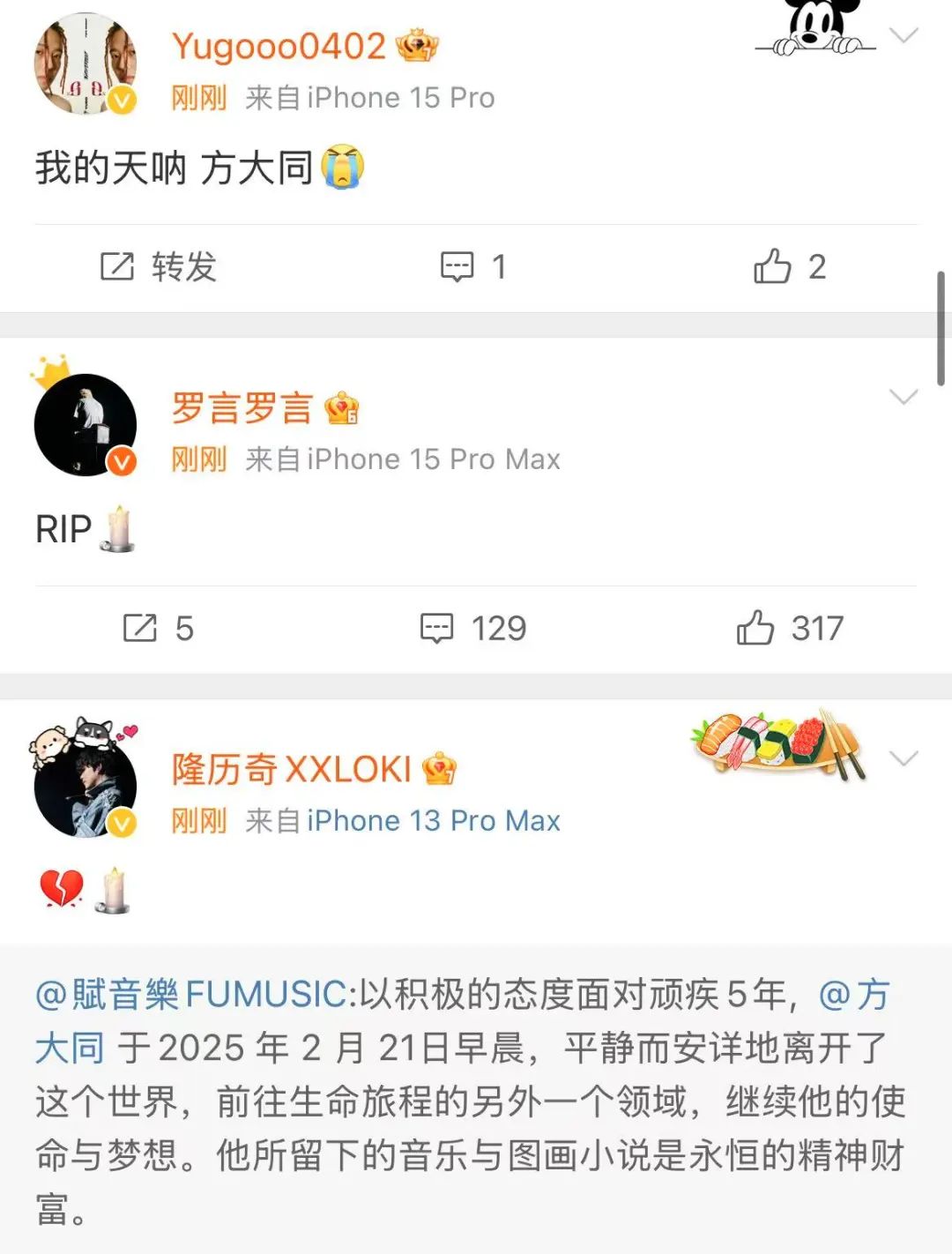Expand the dropdown chevron on Yugooo0402's post
Viewport: 952px width, 1254px height.
tap(904, 35)
